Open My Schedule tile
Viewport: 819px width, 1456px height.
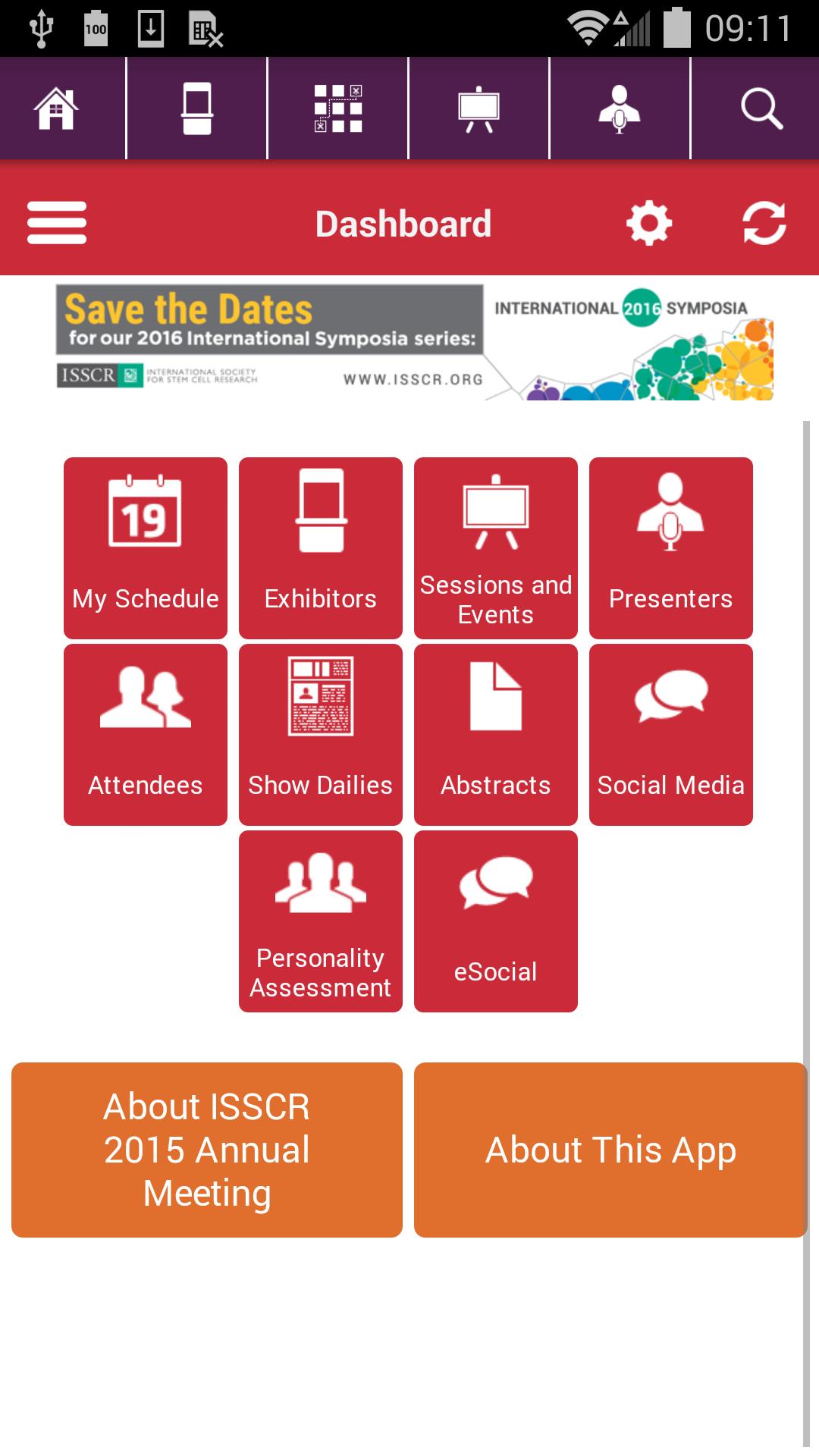coord(146,548)
